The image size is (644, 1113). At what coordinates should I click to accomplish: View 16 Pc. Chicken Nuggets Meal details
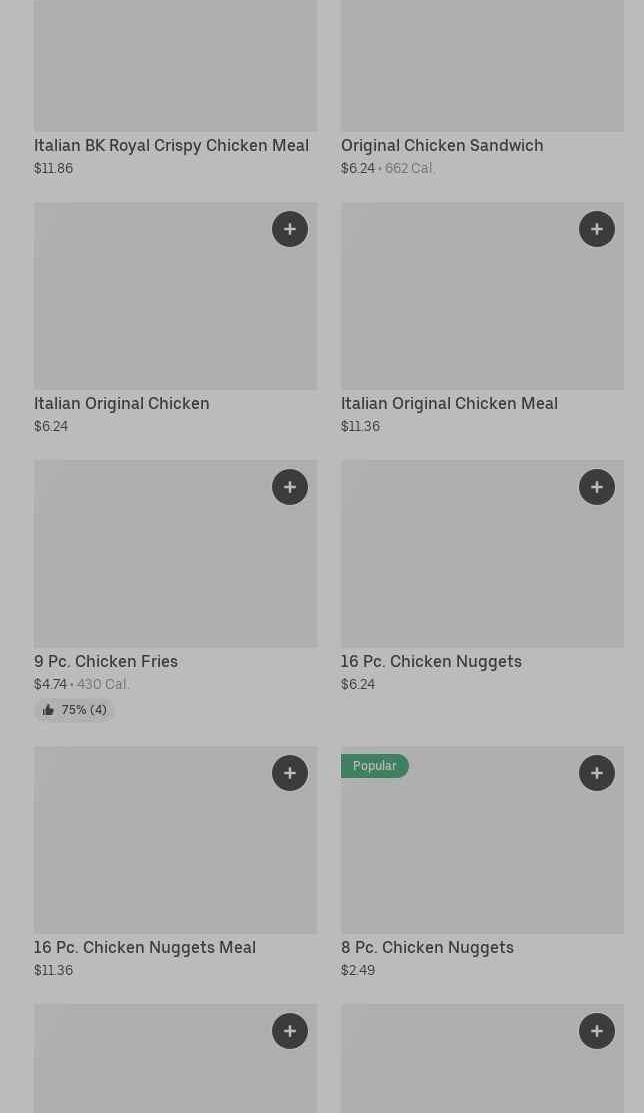(x=145, y=948)
